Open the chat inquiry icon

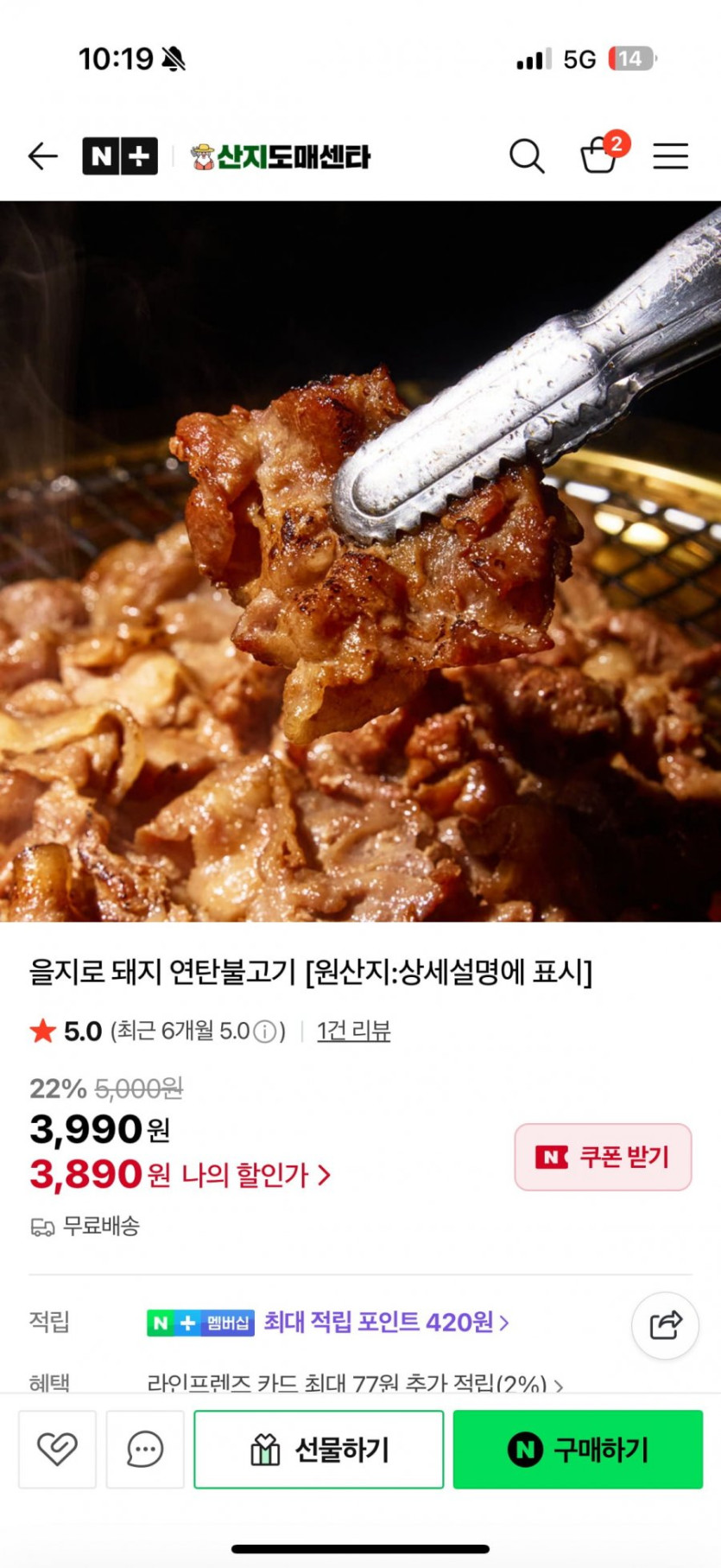pyautogui.click(x=145, y=1449)
